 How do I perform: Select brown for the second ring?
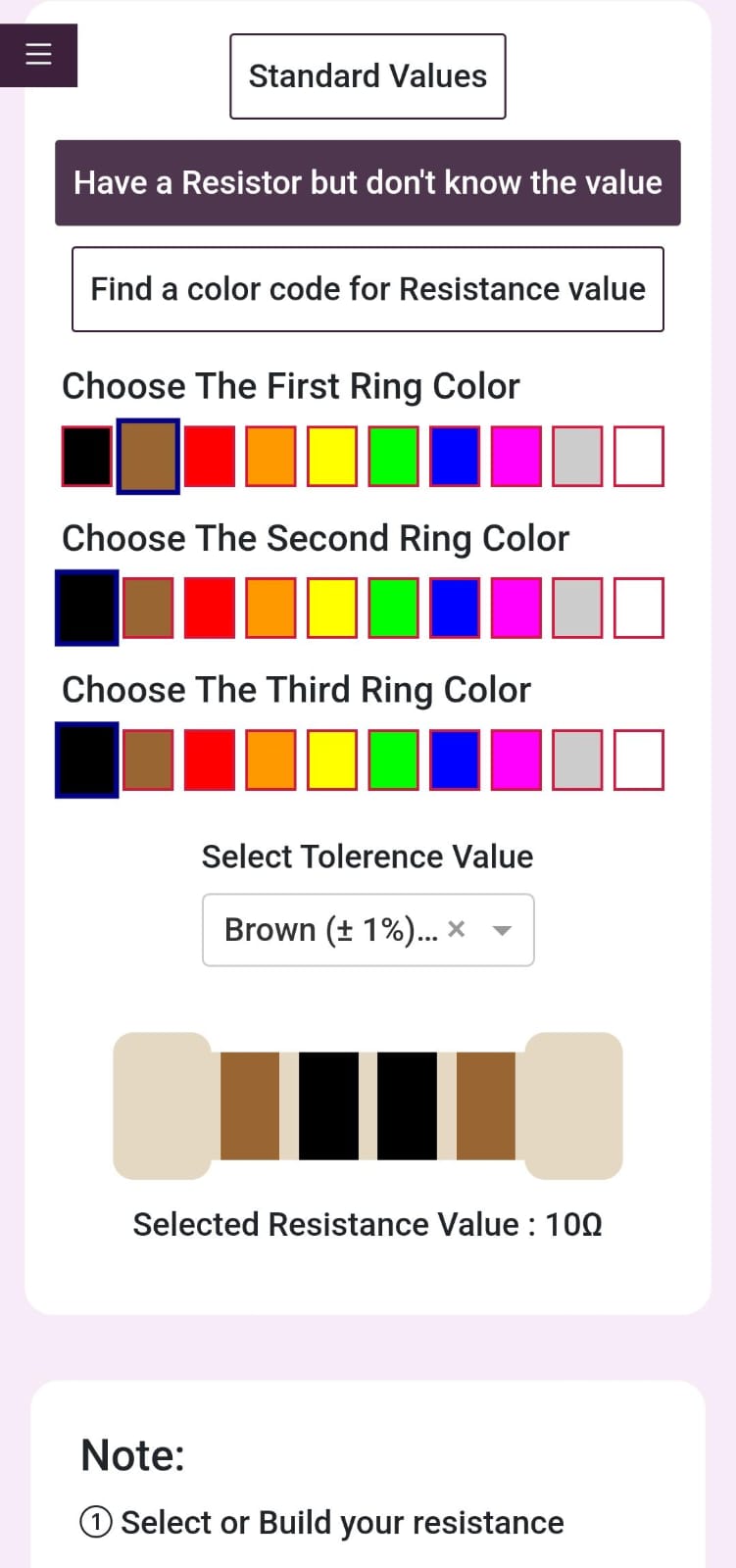[148, 608]
